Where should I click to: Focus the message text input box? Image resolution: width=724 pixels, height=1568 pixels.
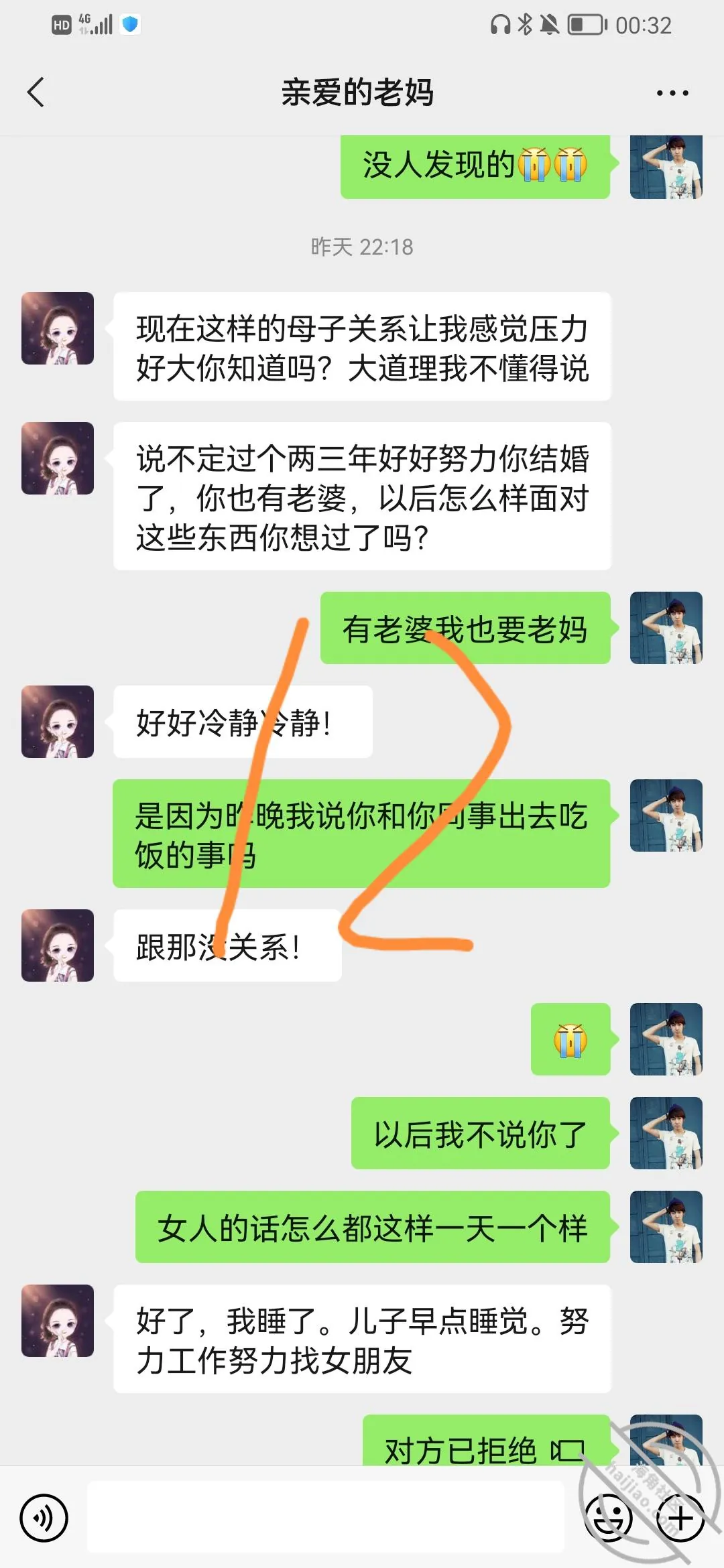click(325, 1517)
